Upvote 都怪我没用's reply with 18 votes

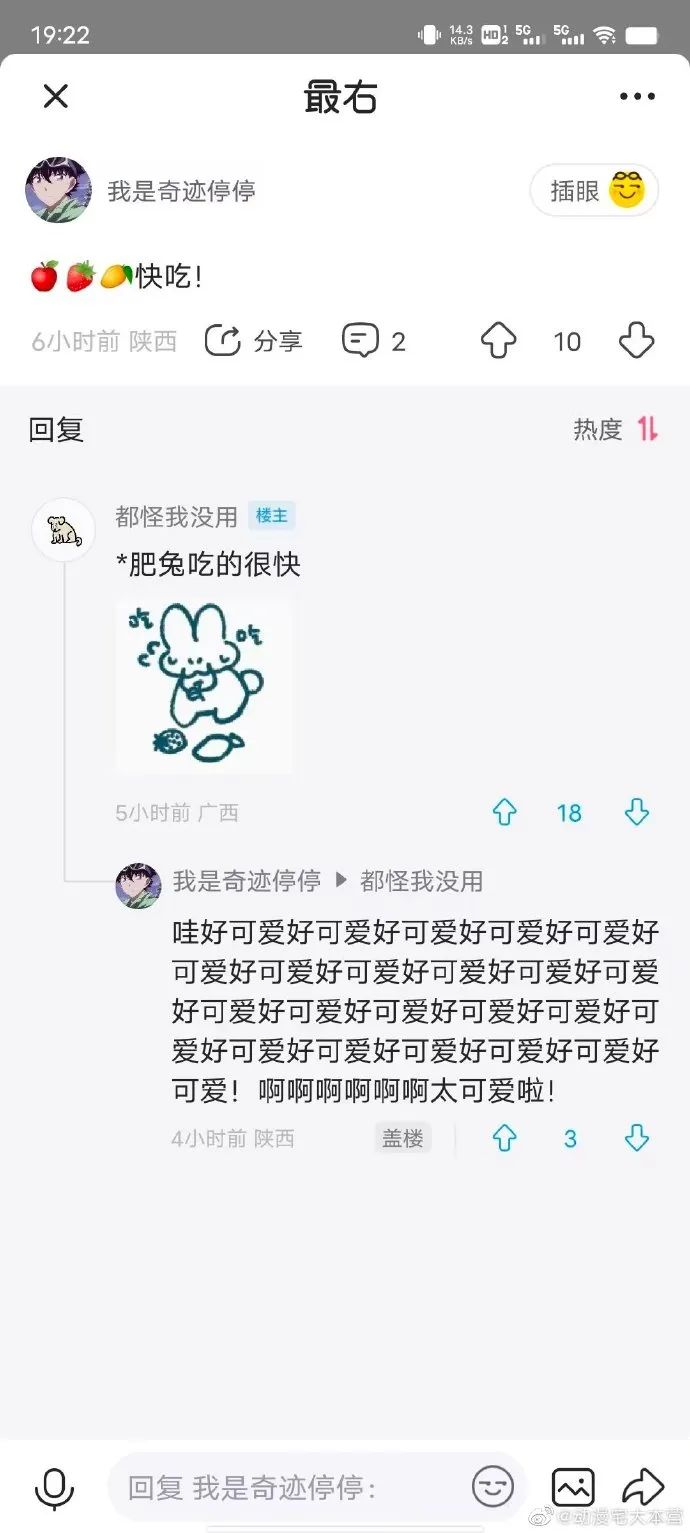[x=504, y=813]
